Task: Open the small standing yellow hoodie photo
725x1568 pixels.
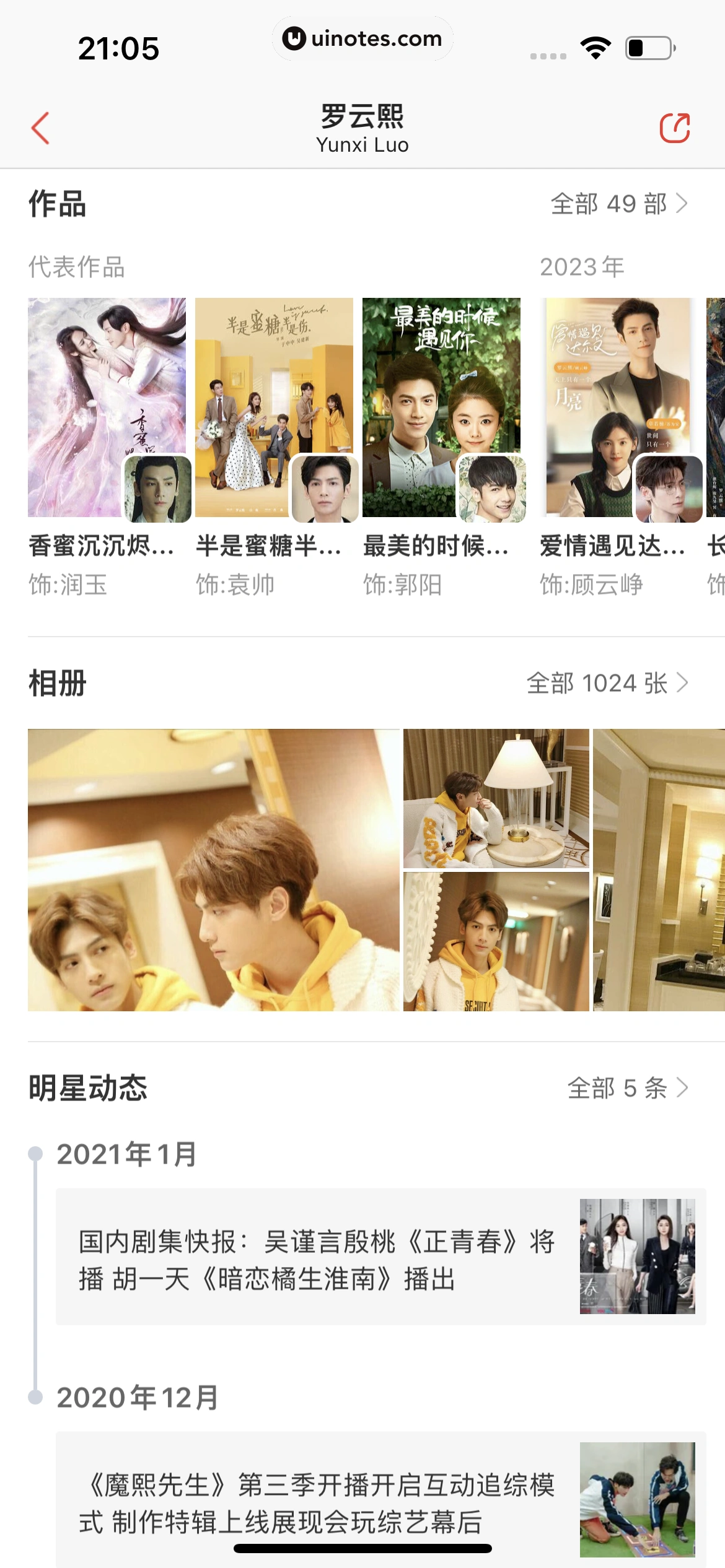Action: point(496,942)
